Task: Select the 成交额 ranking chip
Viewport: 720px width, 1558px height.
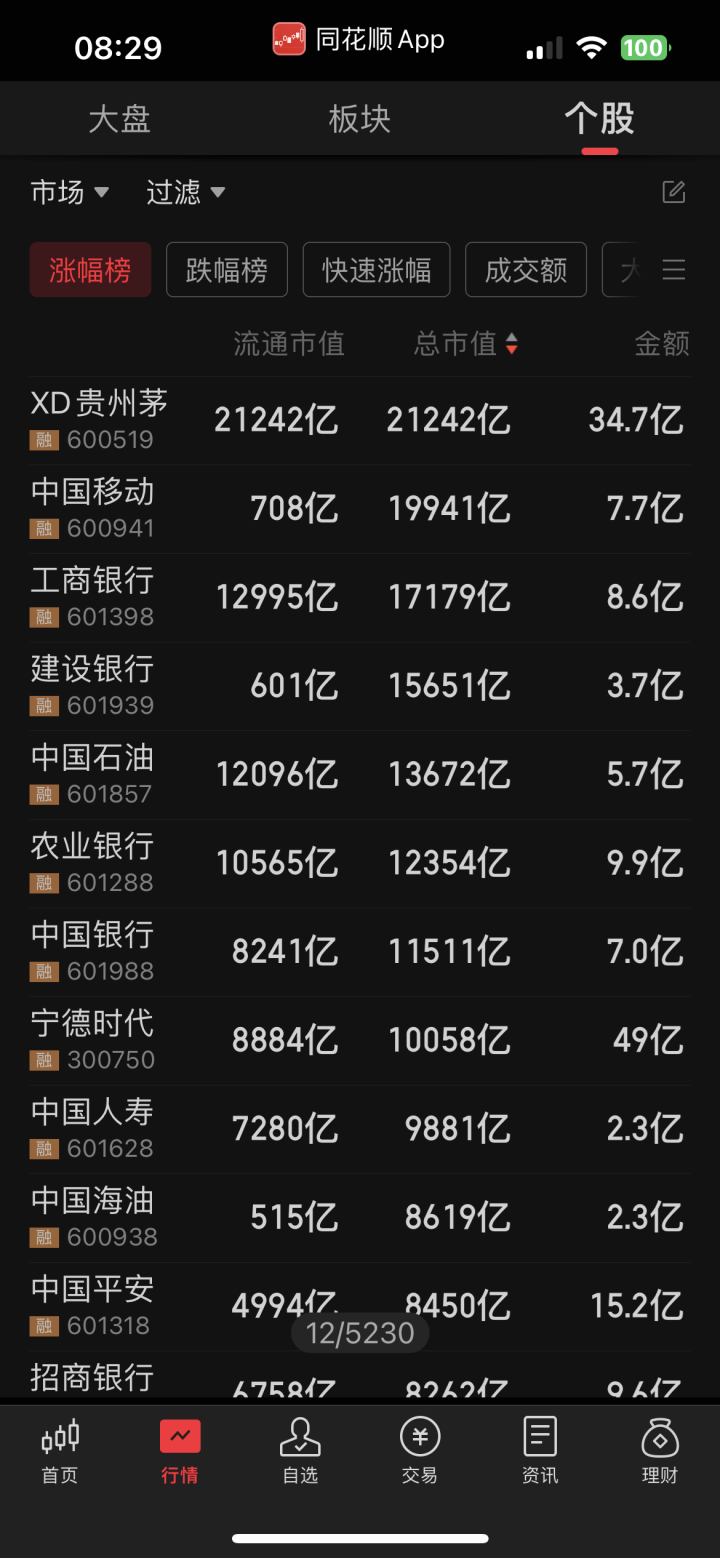Action: pyautogui.click(x=525, y=270)
